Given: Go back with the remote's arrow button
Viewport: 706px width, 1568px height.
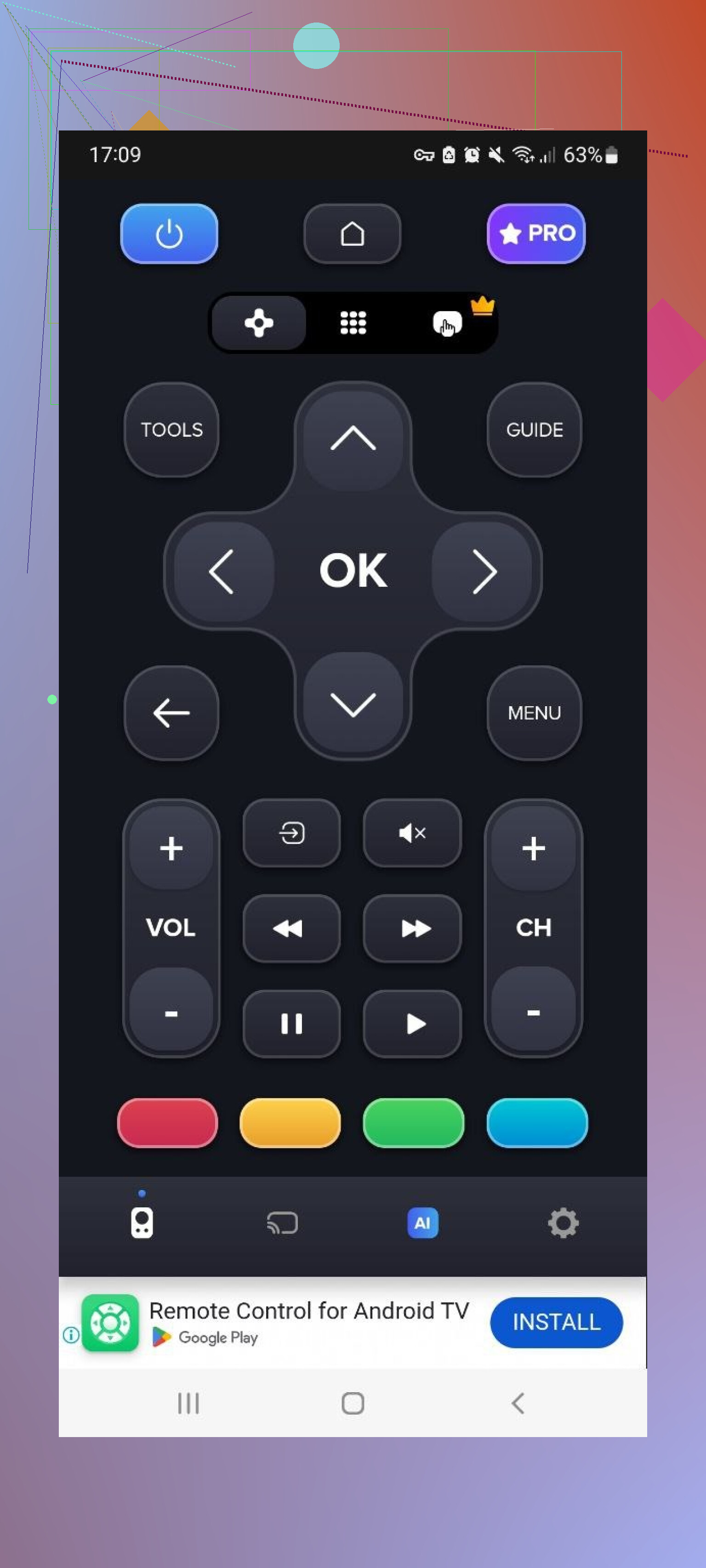Looking at the screenshot, I should (x=171, y=713).
